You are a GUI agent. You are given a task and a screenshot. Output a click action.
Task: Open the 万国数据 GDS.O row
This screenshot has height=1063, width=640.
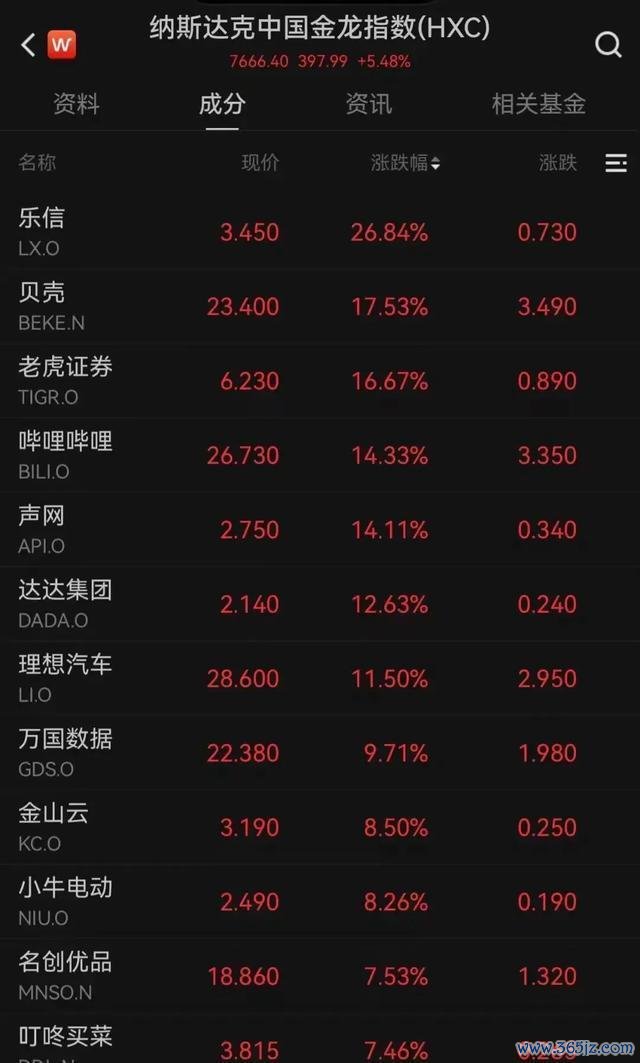pos(320,753)
